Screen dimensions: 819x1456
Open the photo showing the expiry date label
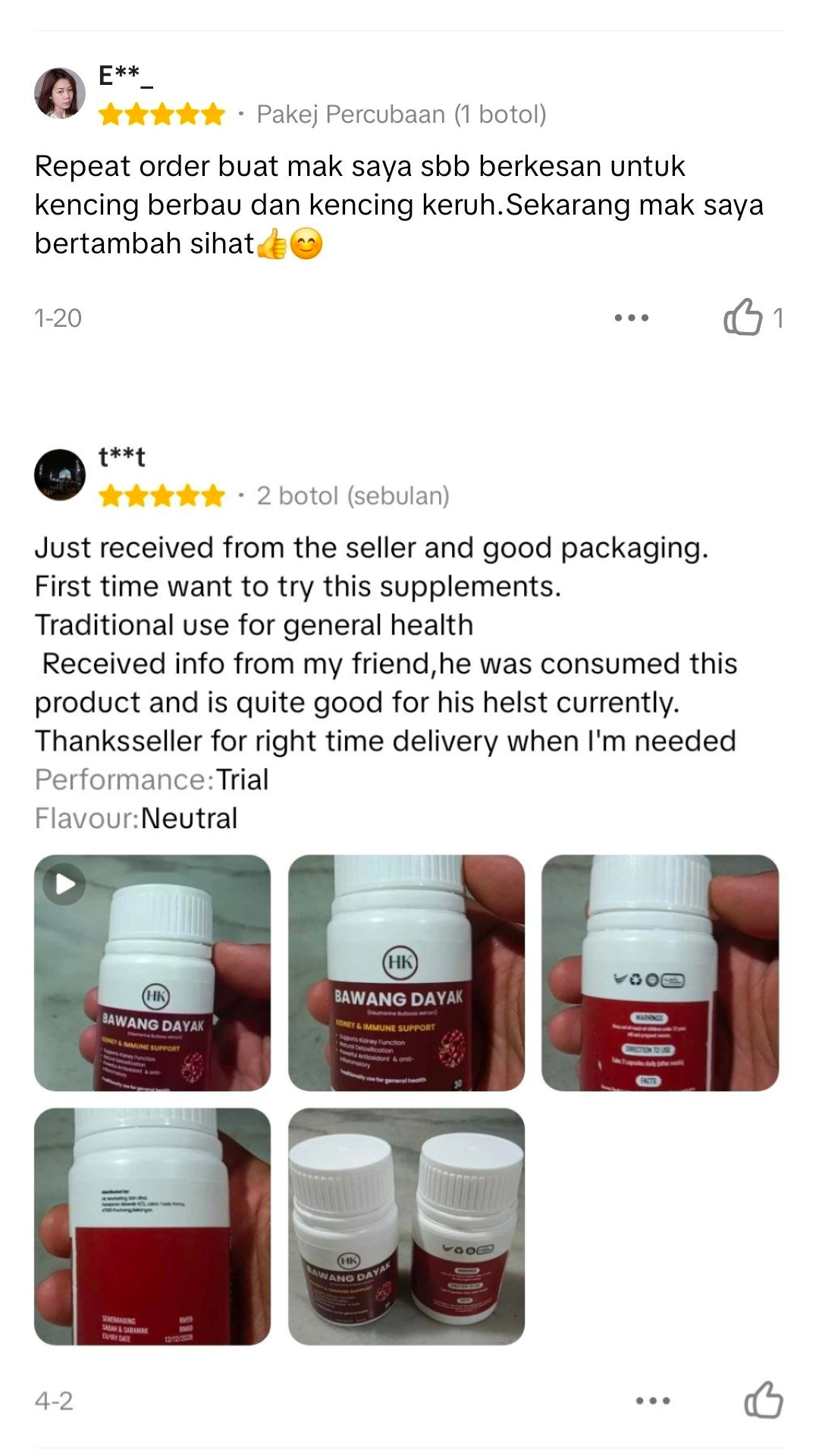coord(152,1226)
